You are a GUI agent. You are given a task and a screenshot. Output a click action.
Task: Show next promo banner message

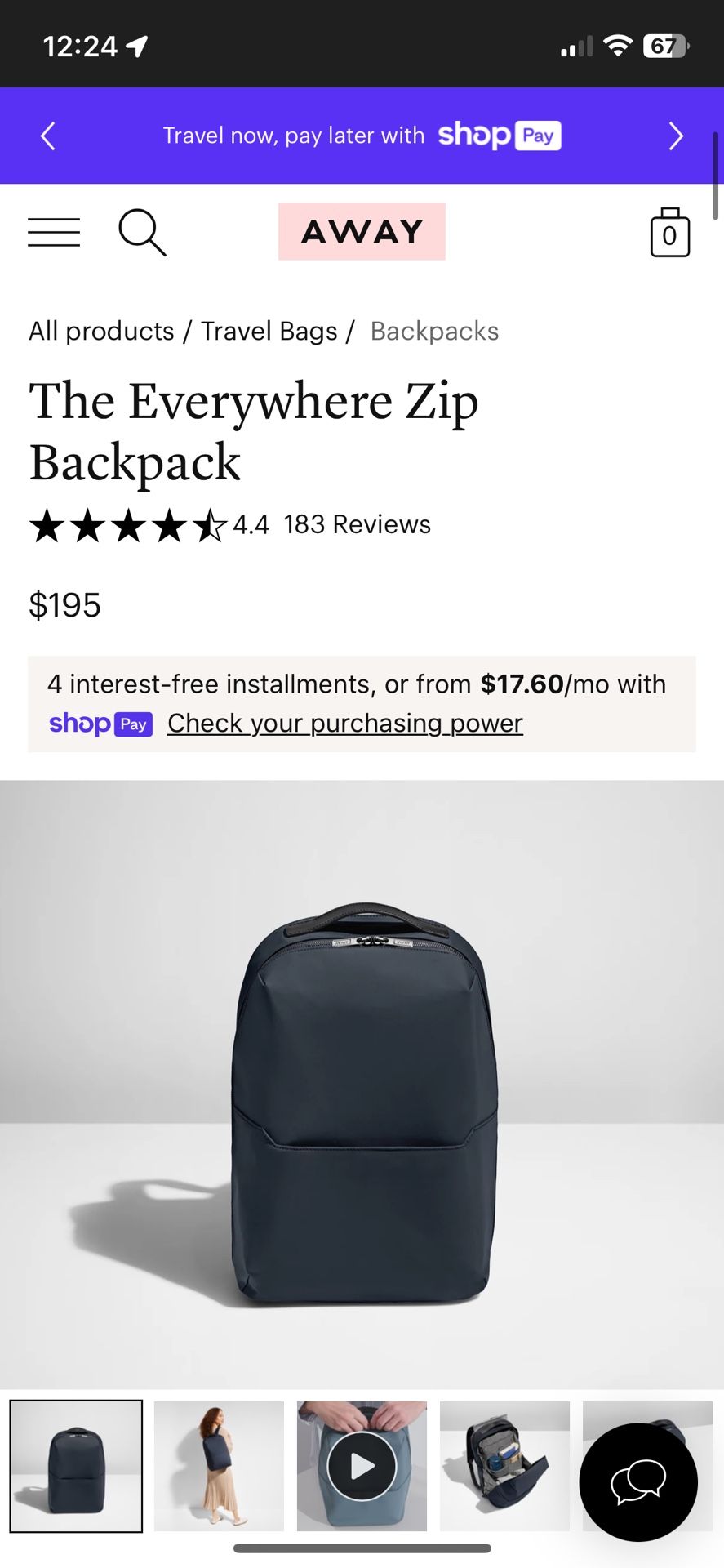point(676,136)
